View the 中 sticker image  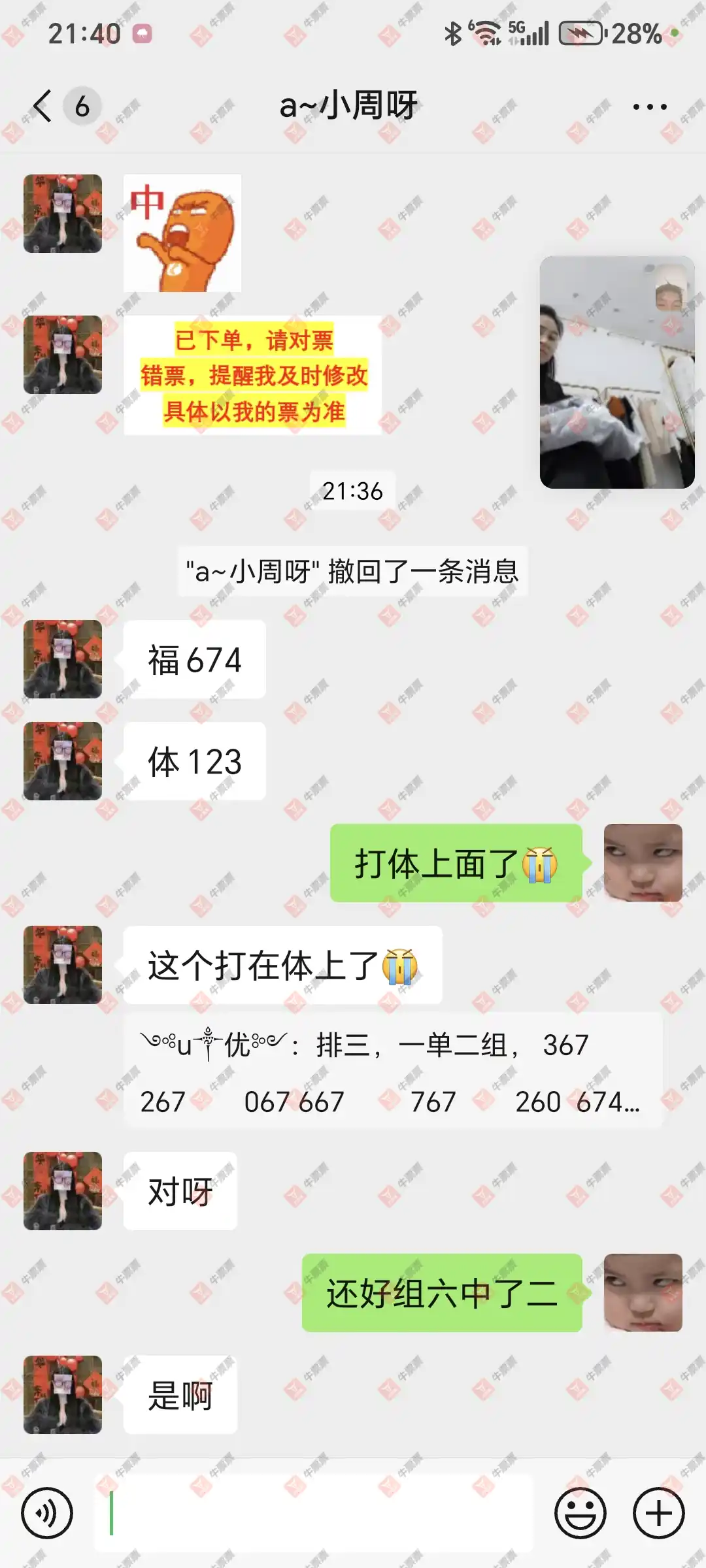[182, 233]
